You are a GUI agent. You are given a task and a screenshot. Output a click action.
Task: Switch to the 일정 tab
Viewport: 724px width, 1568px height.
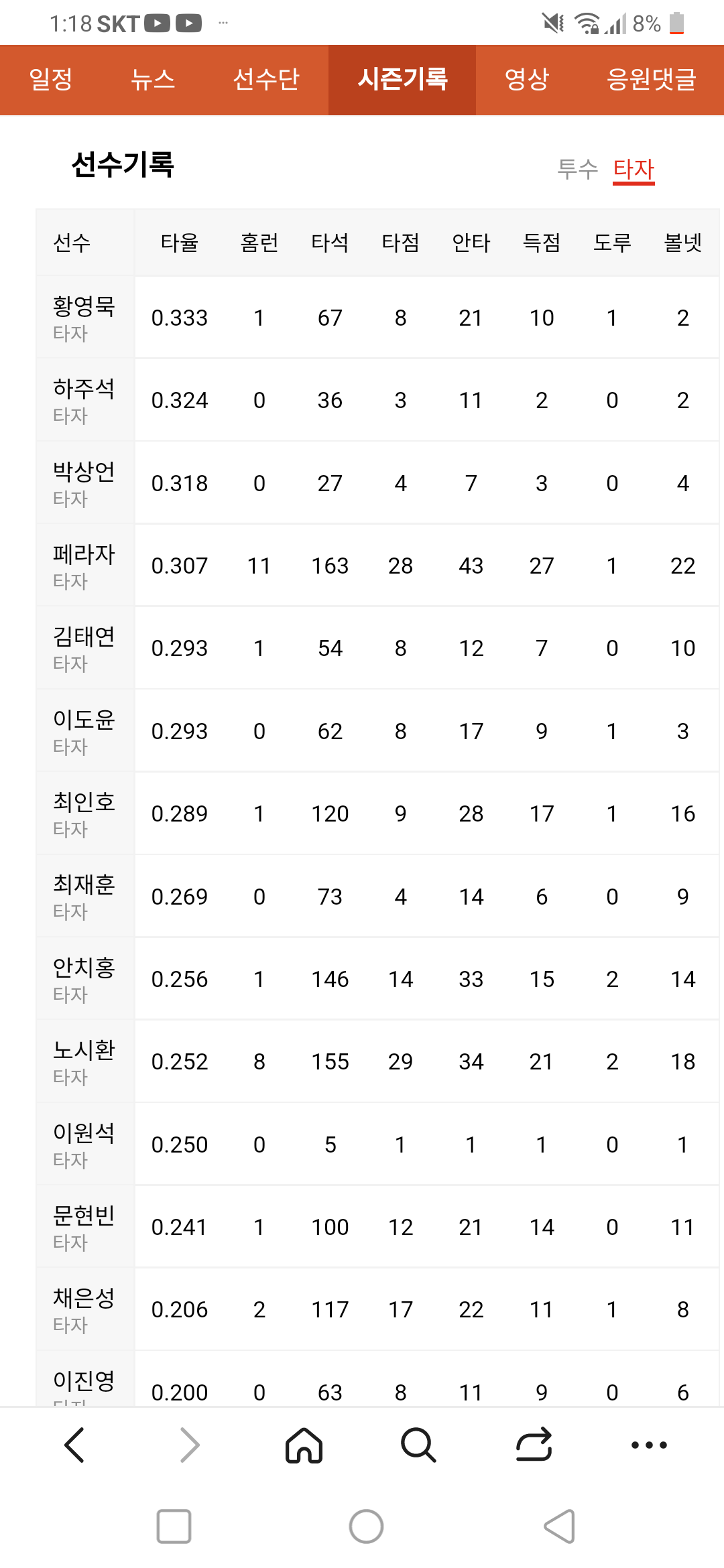click(51, 80)
